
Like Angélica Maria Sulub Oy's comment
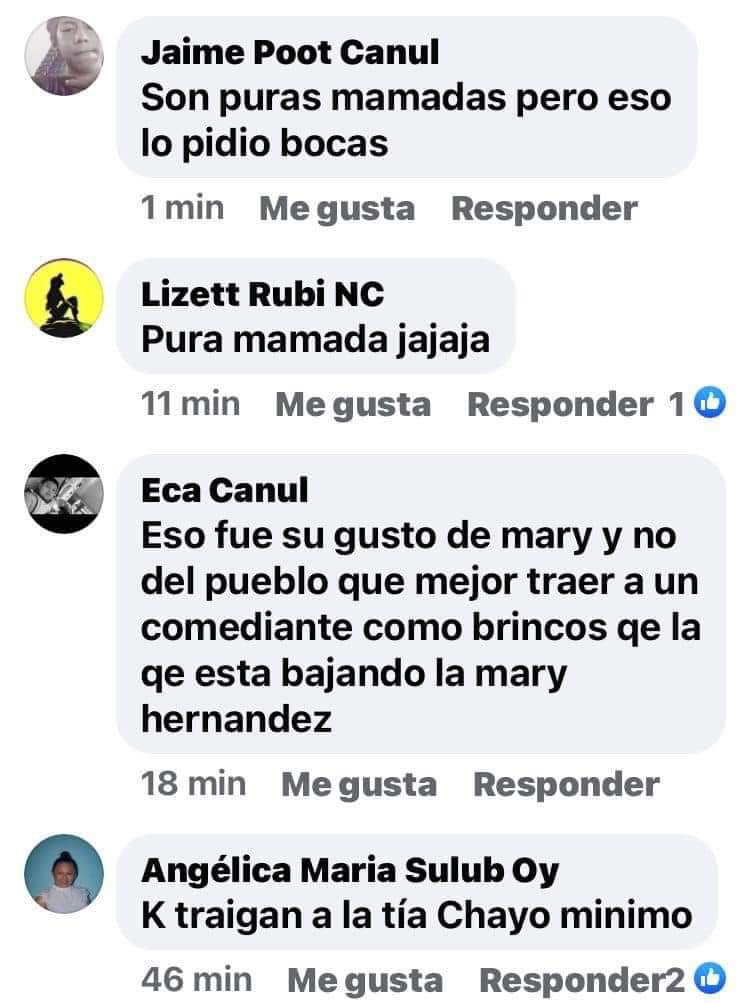point(364,979)
